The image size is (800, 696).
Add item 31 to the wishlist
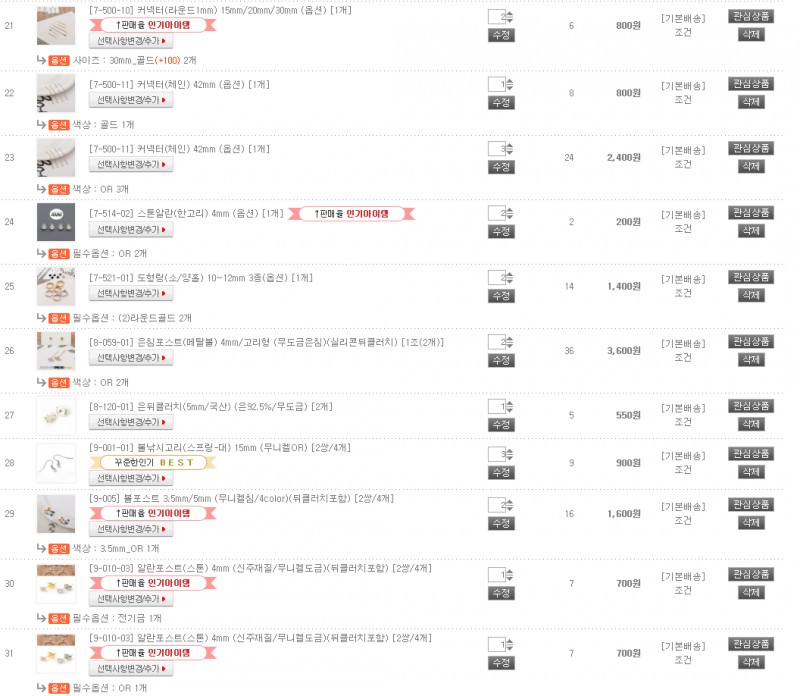coord(750,643)
